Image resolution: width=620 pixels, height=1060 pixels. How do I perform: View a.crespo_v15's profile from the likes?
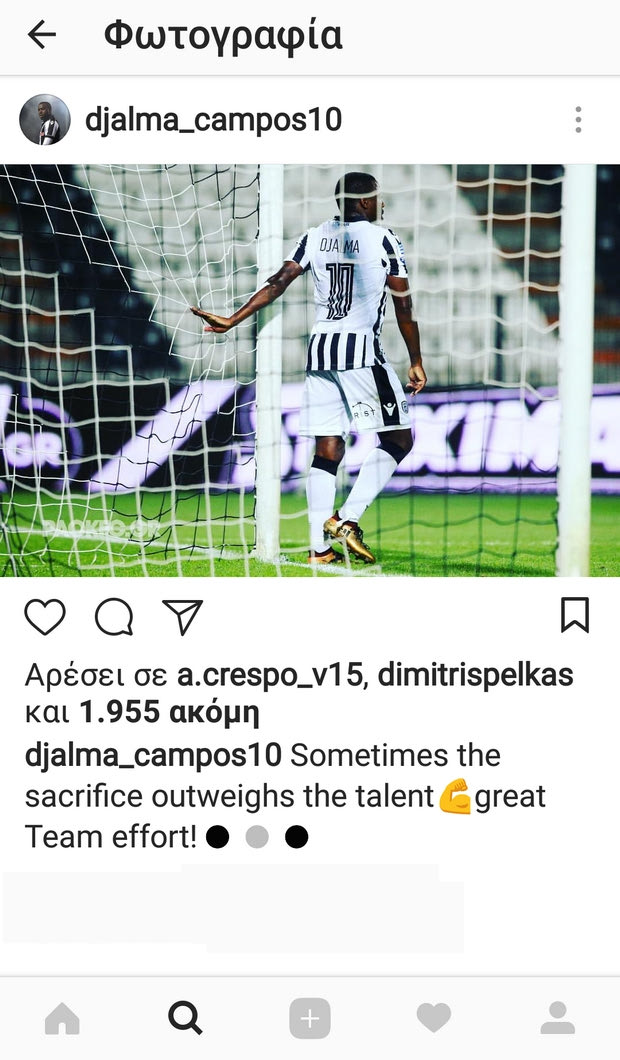pyautogui.click(x=271, y=675)
